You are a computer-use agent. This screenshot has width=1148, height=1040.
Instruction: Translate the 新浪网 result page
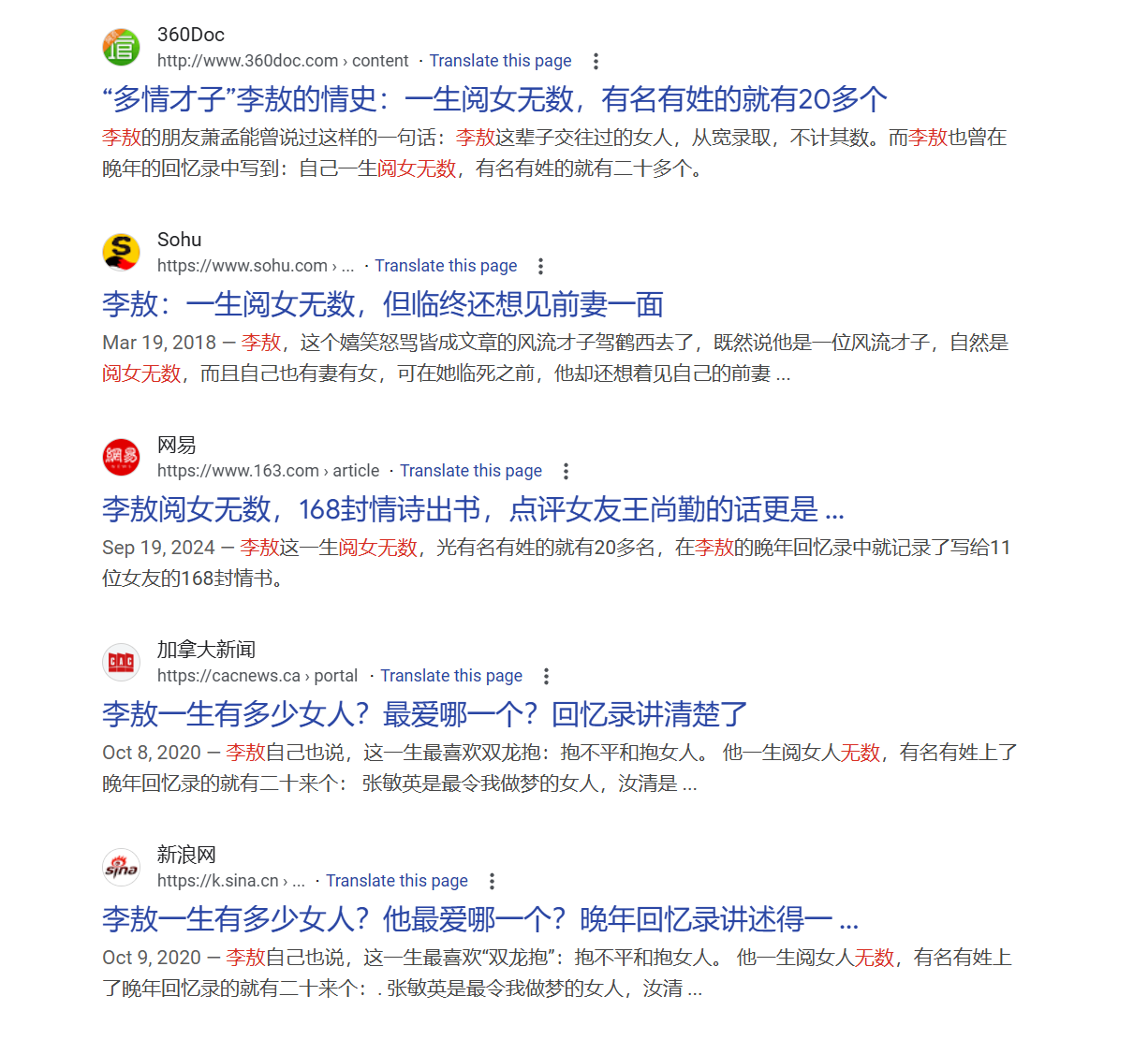click(397, 881)
